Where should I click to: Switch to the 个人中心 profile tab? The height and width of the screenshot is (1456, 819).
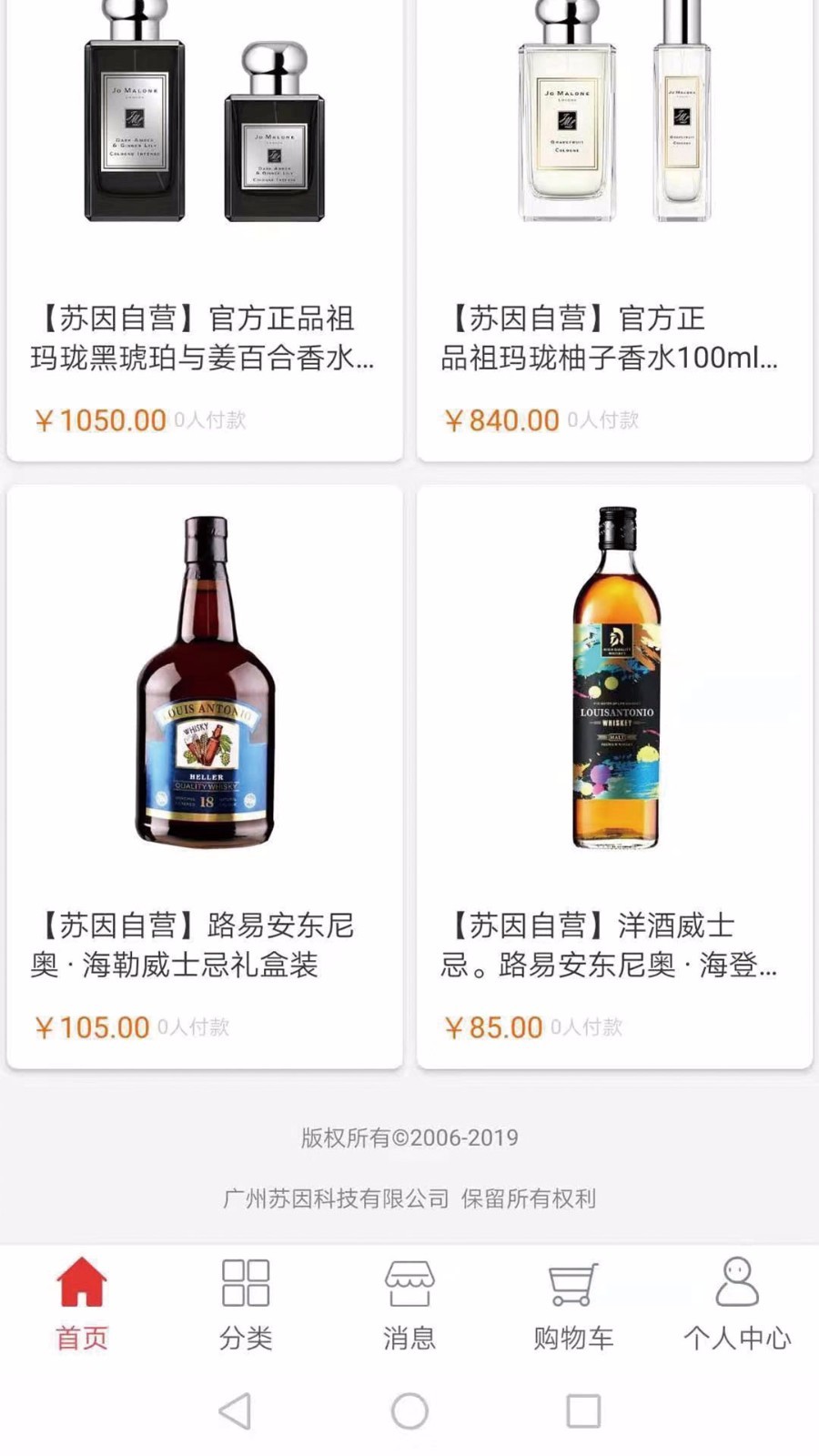(737, 1303)
